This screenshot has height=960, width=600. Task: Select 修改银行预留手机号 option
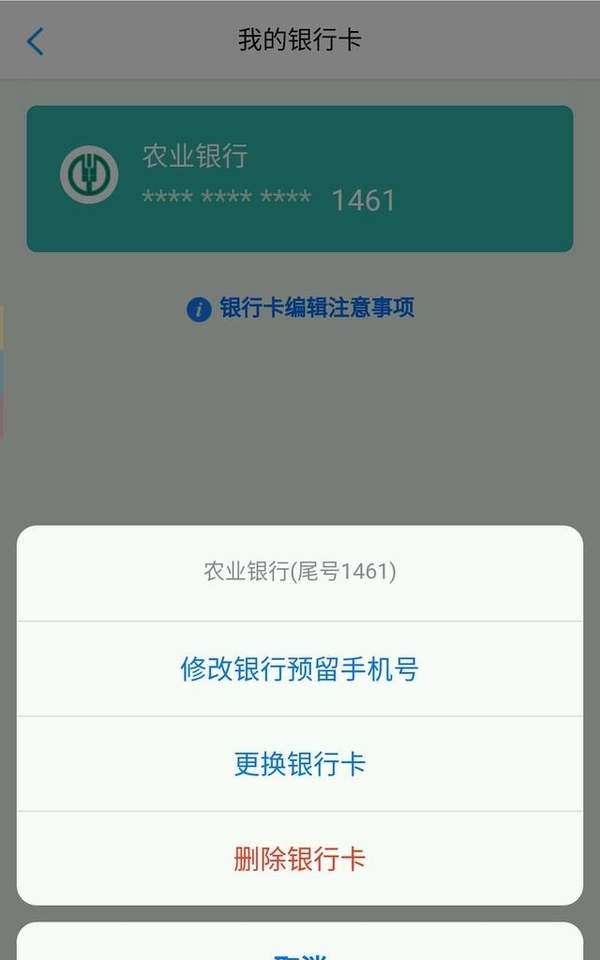tap(300, 669)
